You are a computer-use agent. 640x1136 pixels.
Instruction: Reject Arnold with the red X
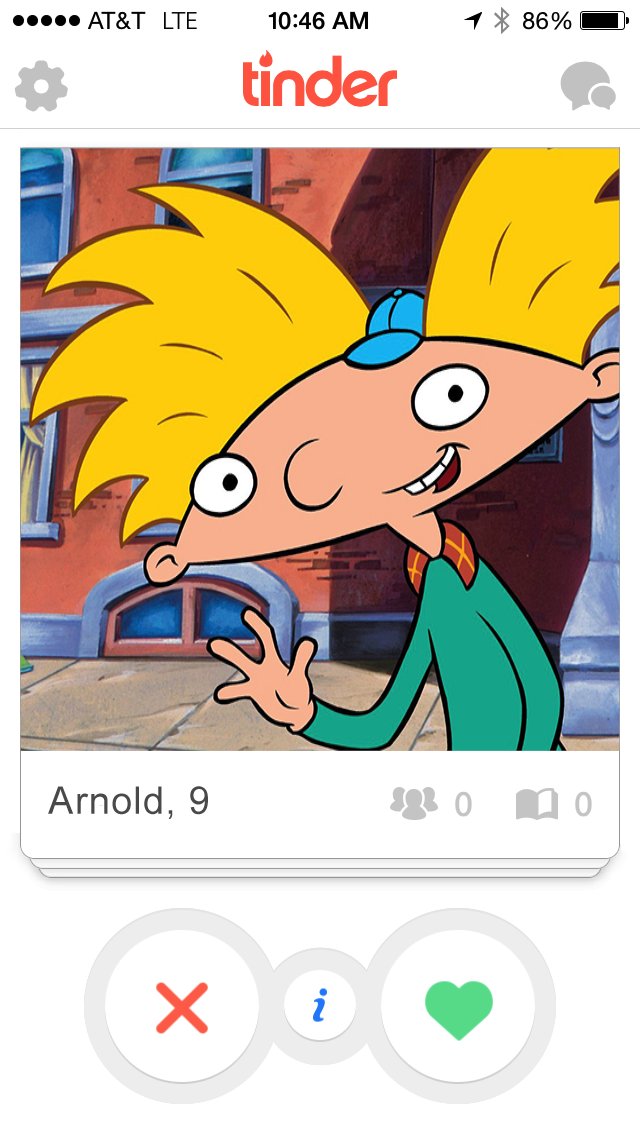pos(181,1006)
